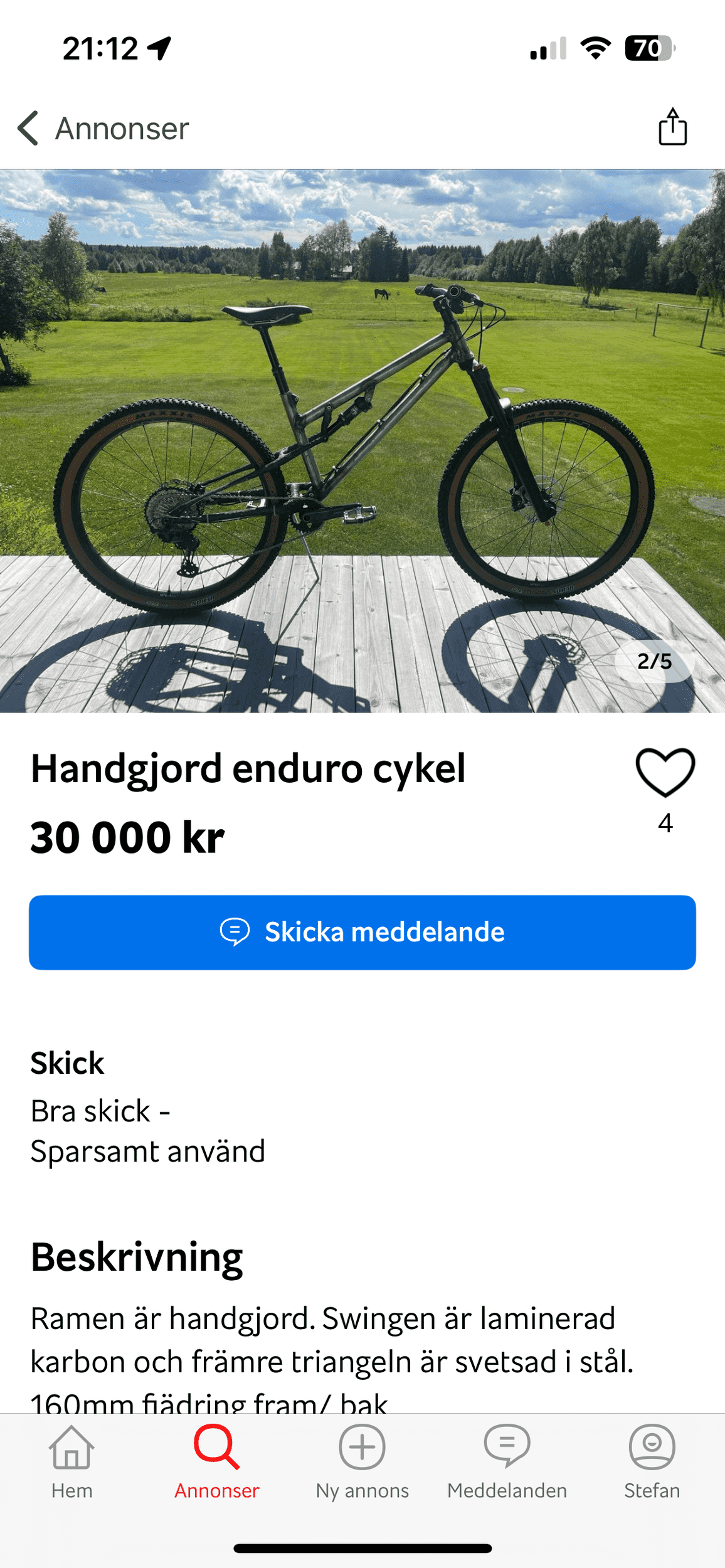Create a new ad via Ny annons
Viewport: 725px width, 1568px height.
tap(362, 1461)
